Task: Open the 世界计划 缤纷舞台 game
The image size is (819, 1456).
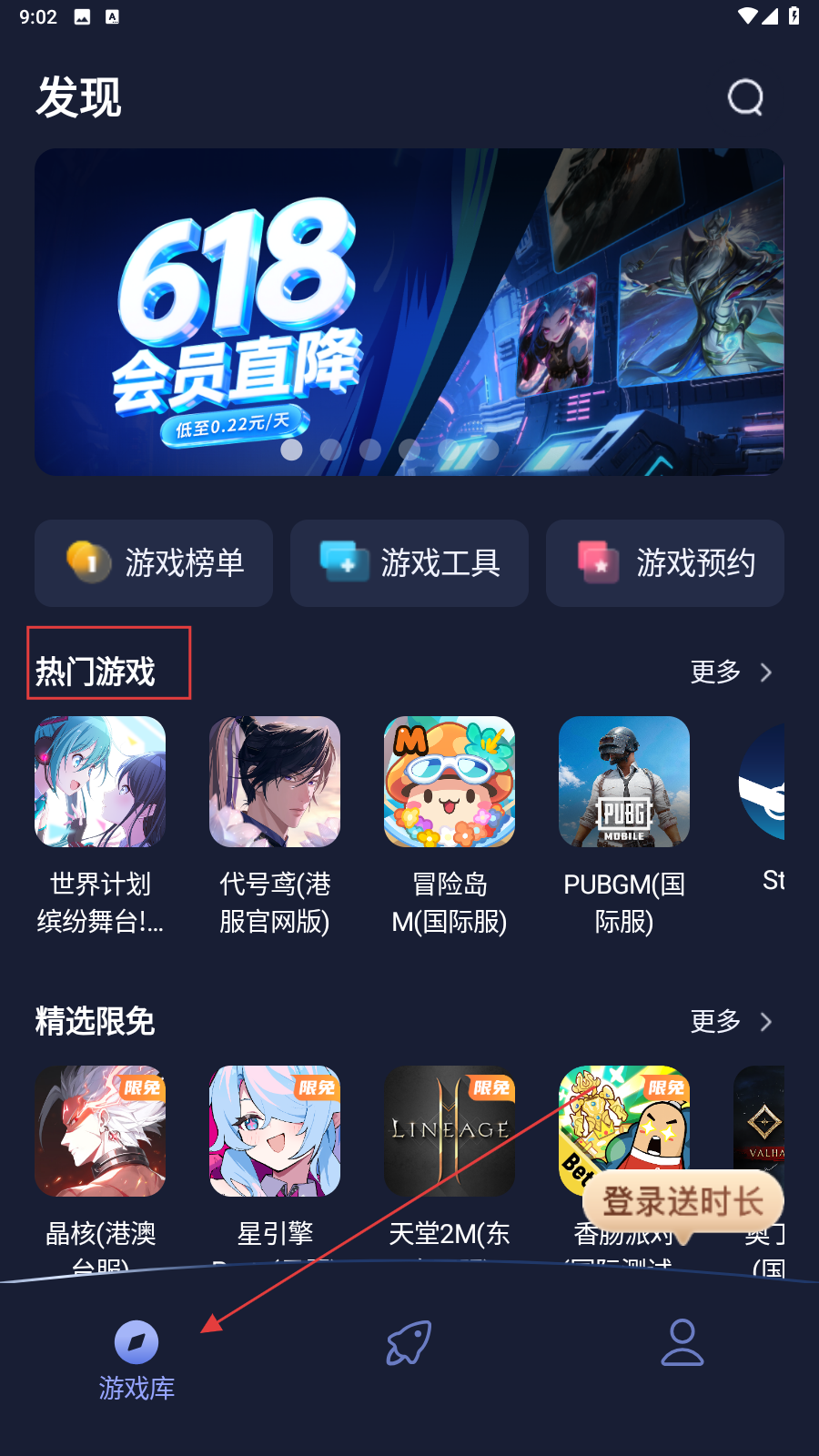Action: tap(100, 783)
